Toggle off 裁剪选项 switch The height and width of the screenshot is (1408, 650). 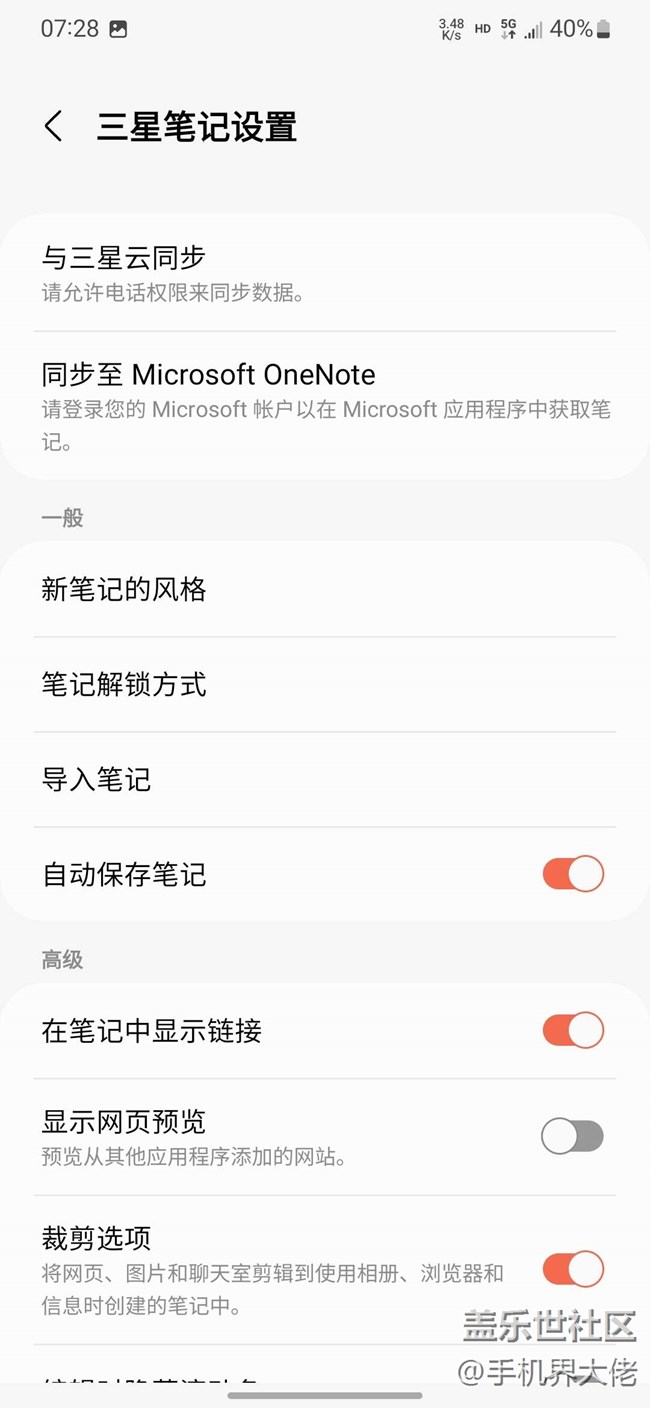572,1269
